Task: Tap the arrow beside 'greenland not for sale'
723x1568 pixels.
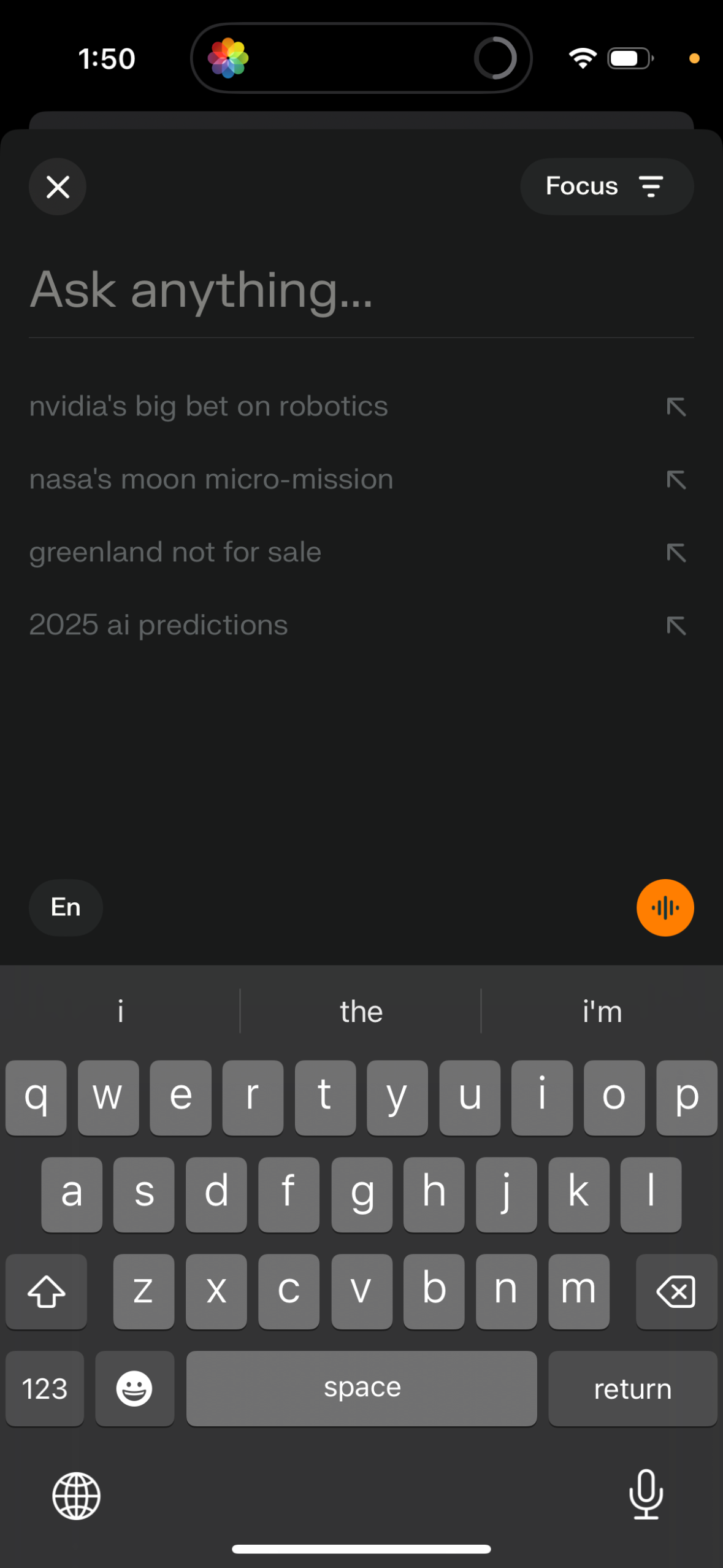Action: pos(675,553)
